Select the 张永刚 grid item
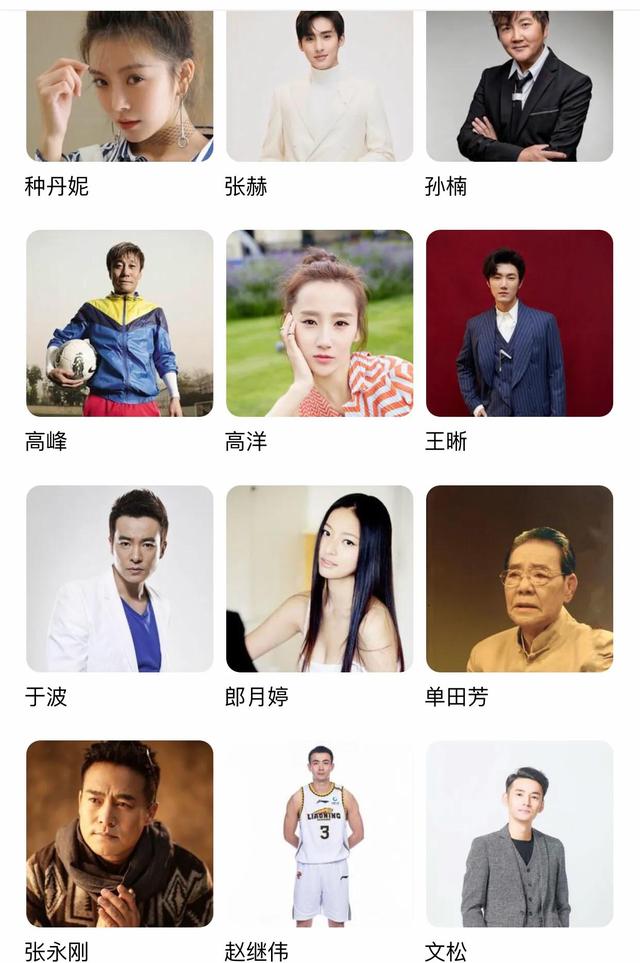The height and width of the screenshot is (963, 640). point(119,833)
